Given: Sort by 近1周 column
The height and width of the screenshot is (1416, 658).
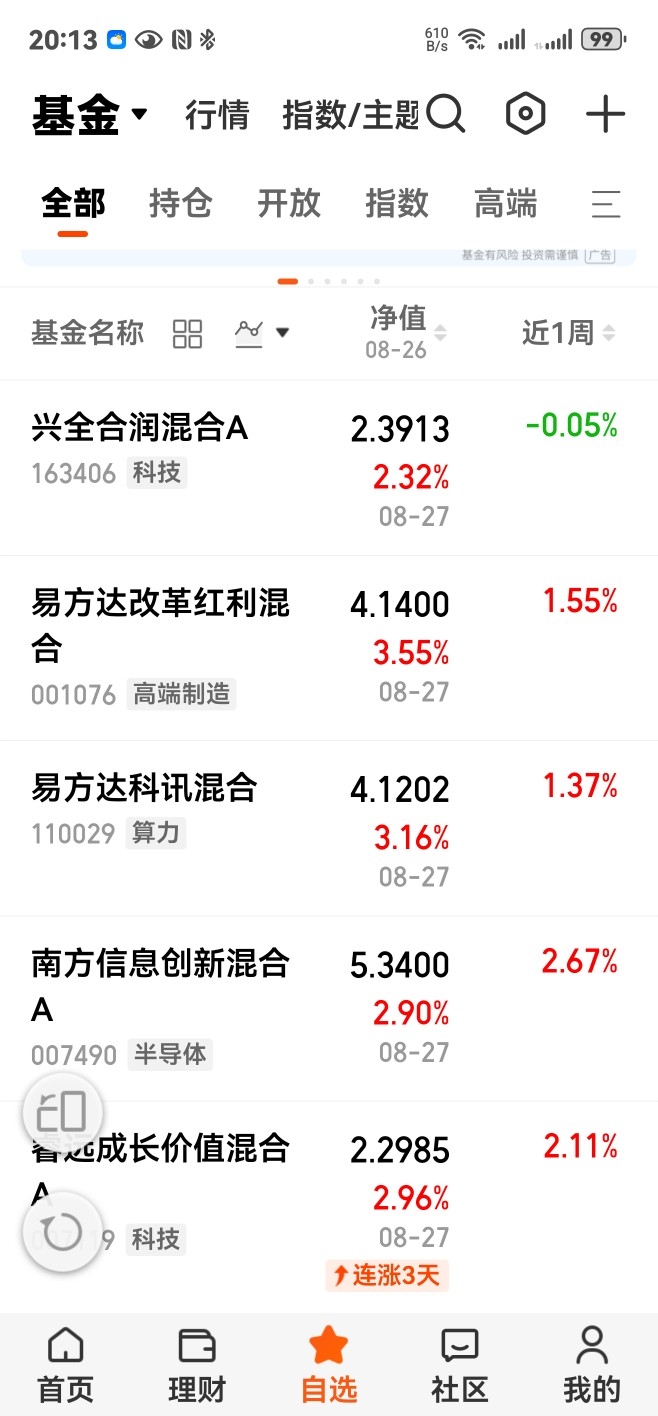Looking at the screenshot, I should click(x=569, y=333).
